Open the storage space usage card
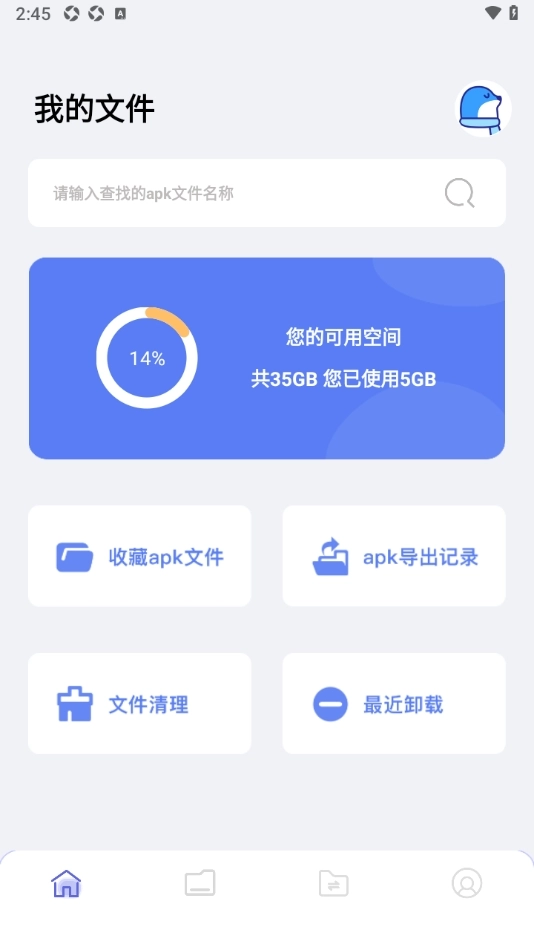The width and height of the screenshot is (534, 950). coord(267,358)
